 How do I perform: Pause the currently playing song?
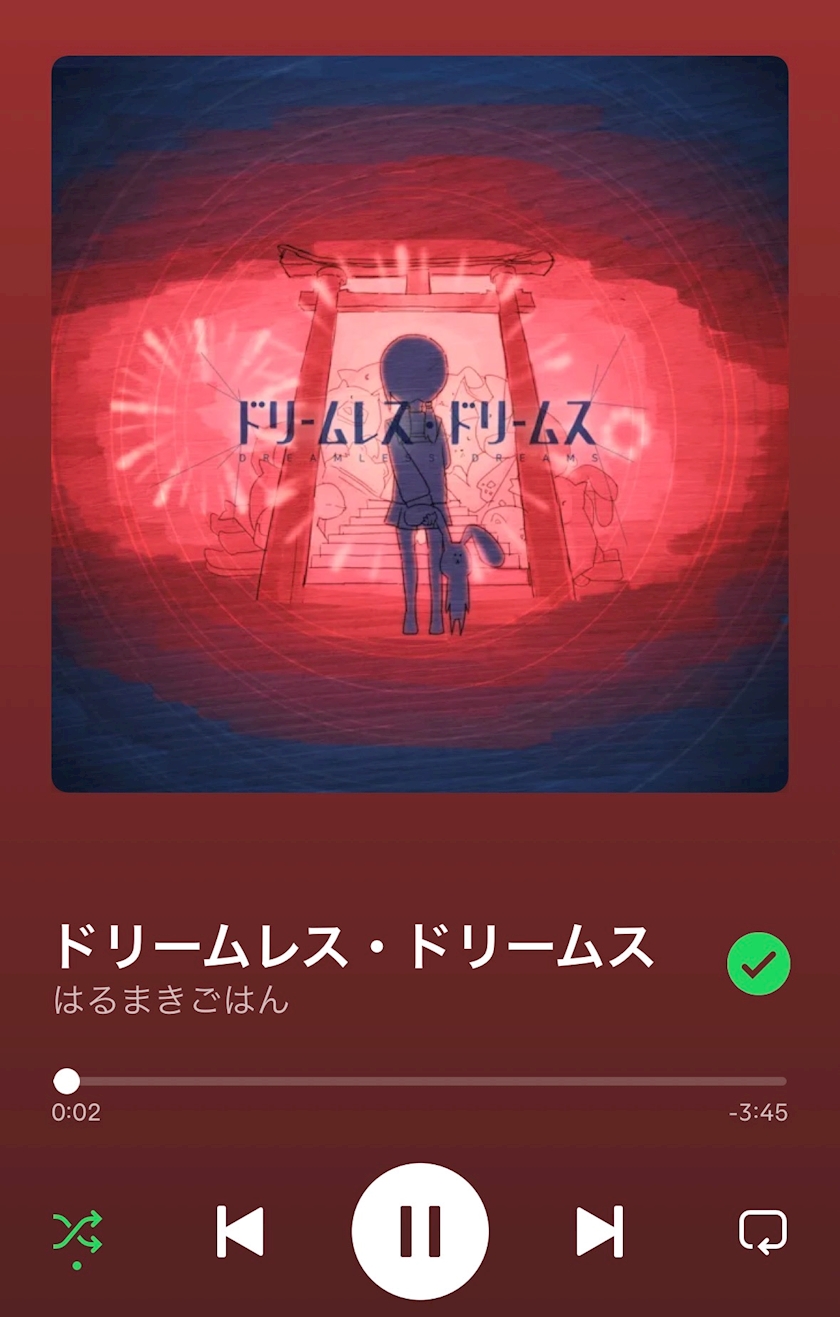[420, 1231]
